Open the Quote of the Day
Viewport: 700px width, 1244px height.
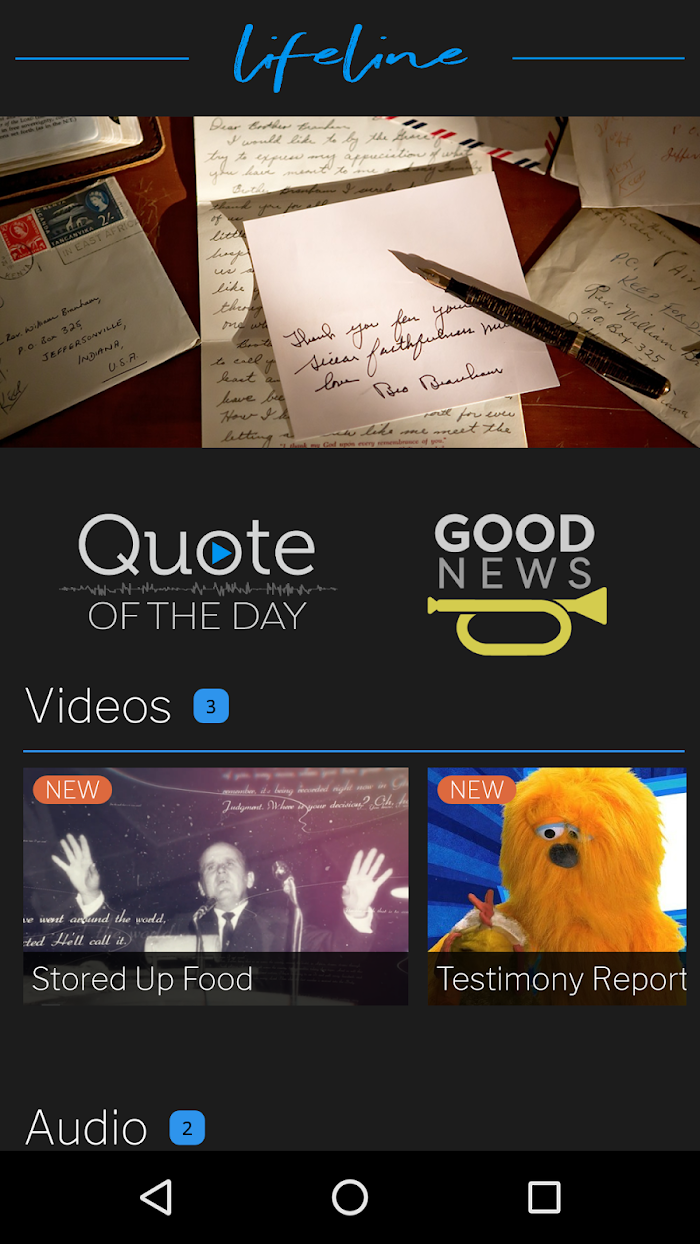coord(197,573)
